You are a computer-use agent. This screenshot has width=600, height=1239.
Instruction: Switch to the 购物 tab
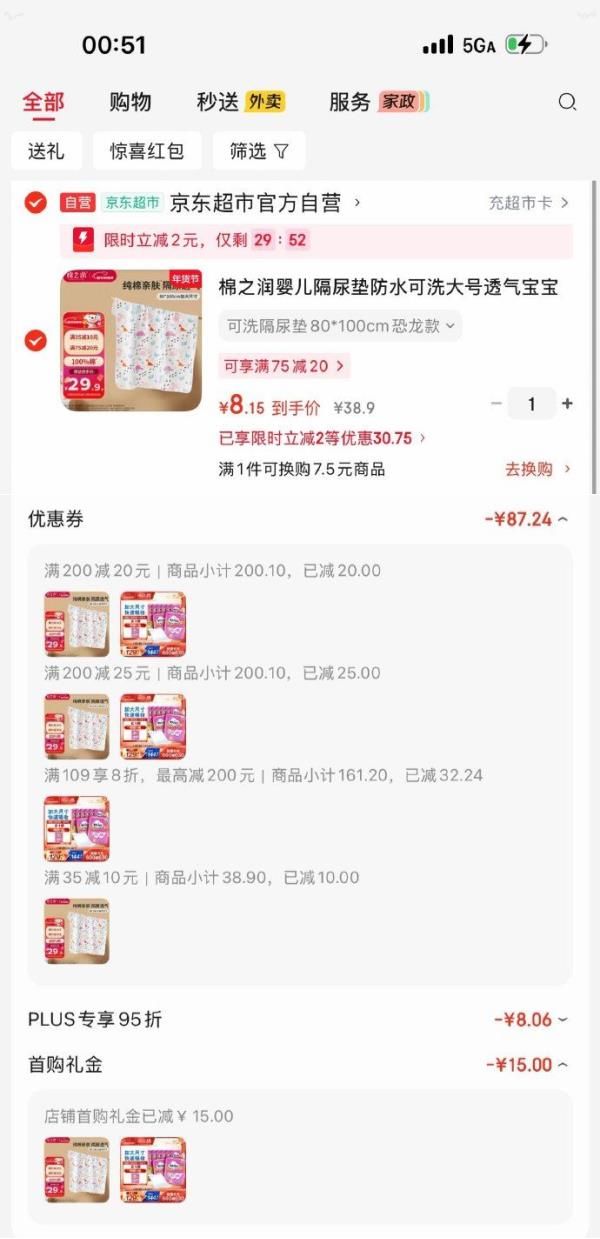pyautogui.click(x=130, y=102)
